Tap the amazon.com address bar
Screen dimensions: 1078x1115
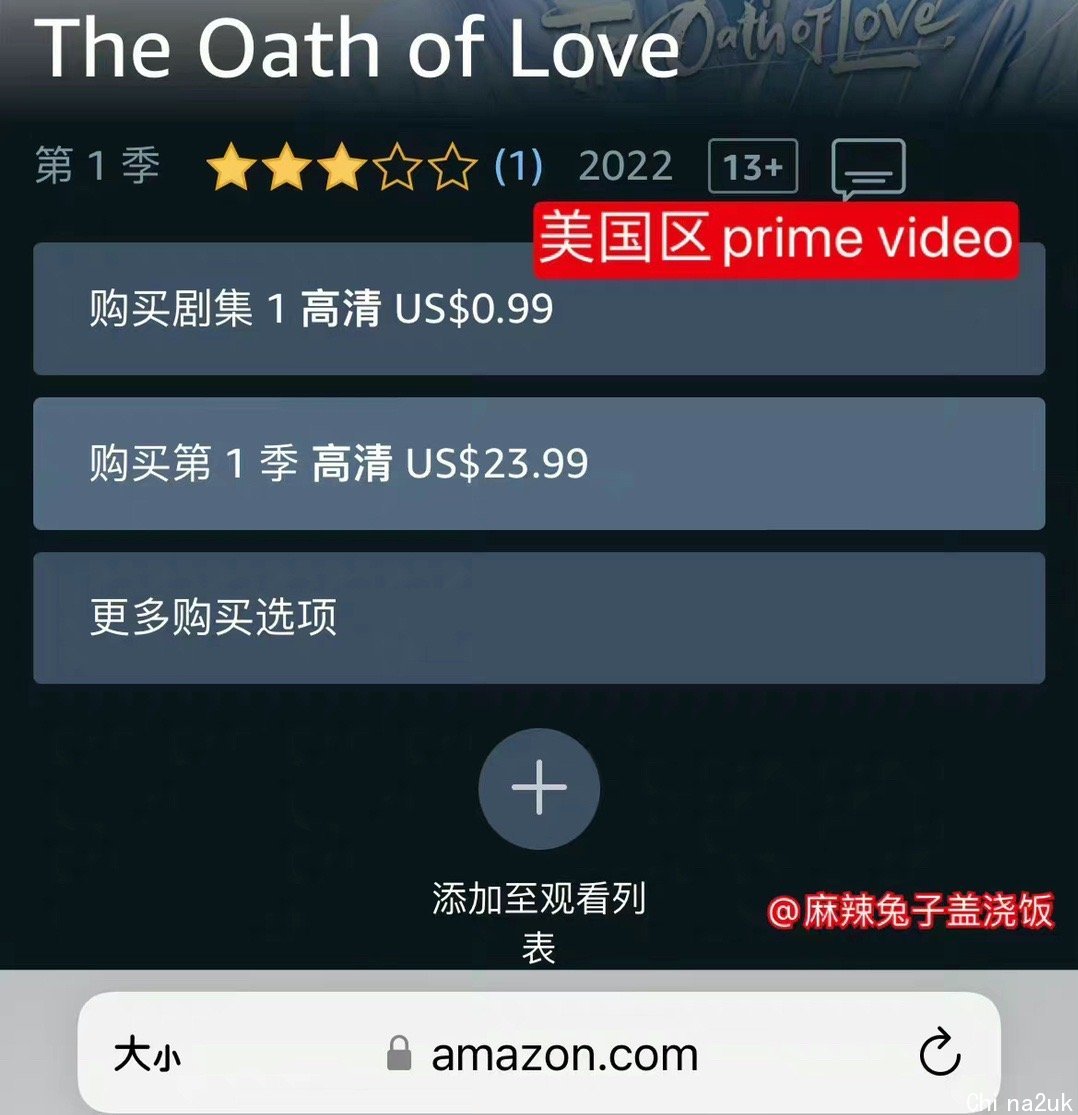click(565, 1055)
